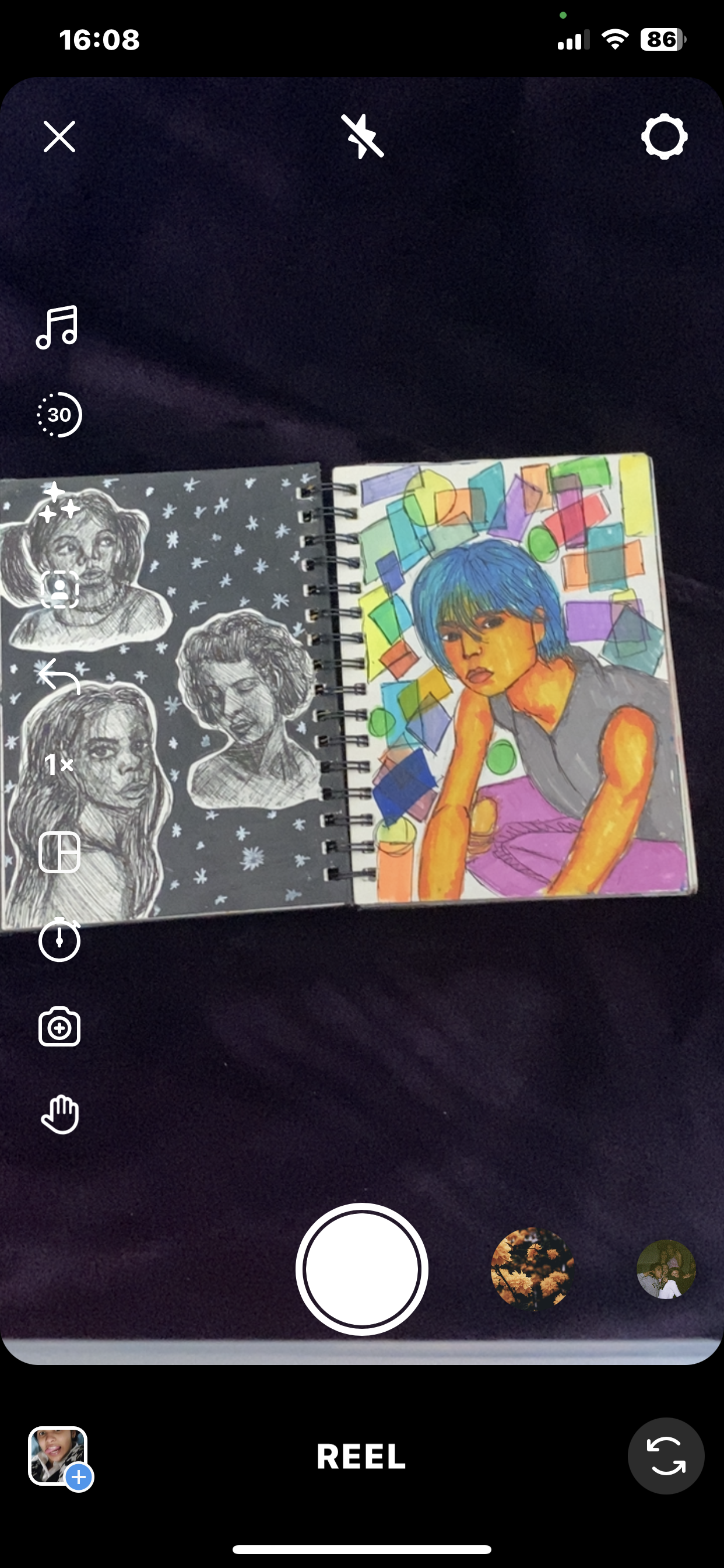
Task: Add music to the reel
Action: [x=58, y=327]
